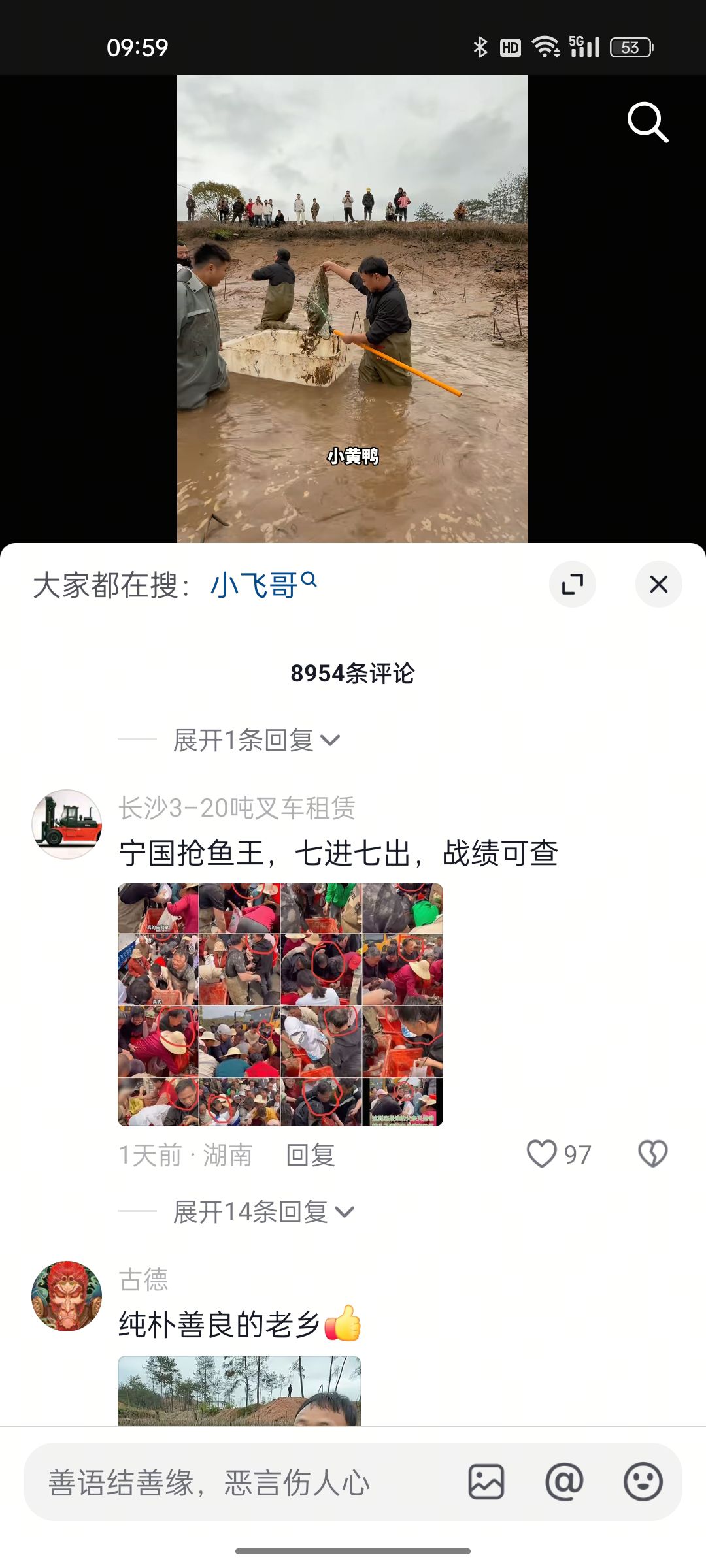Viewport: 706px width, 1568px height.
Task: Open avatar of 长沙3-20吨叉车租赁
Action: [x=67, y=824]
